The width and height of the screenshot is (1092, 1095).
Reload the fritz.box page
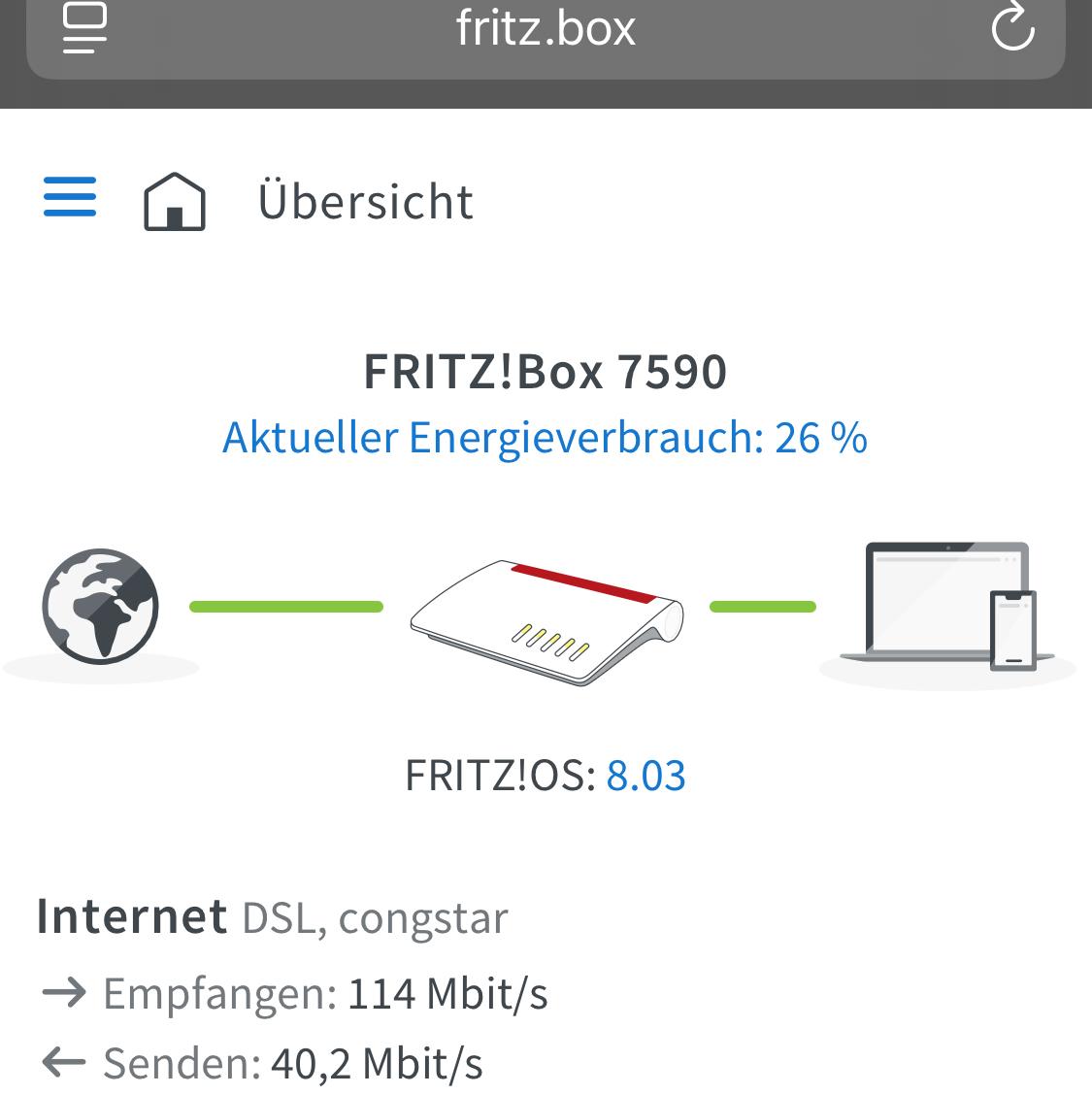pyautogui.click(x=1012, y=26)
